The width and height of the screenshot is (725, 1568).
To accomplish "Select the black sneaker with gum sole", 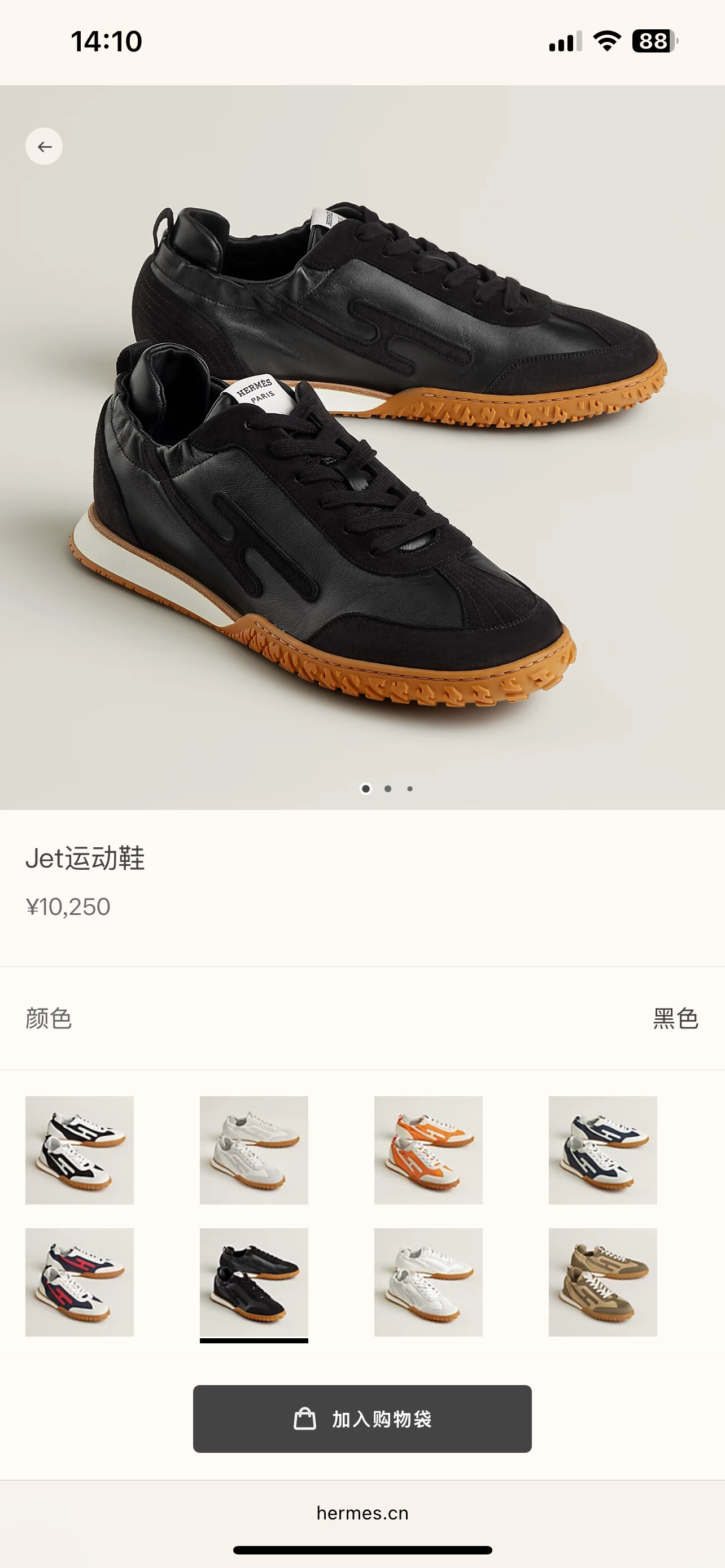I will pyautogui.click(x=254, y=1282).
